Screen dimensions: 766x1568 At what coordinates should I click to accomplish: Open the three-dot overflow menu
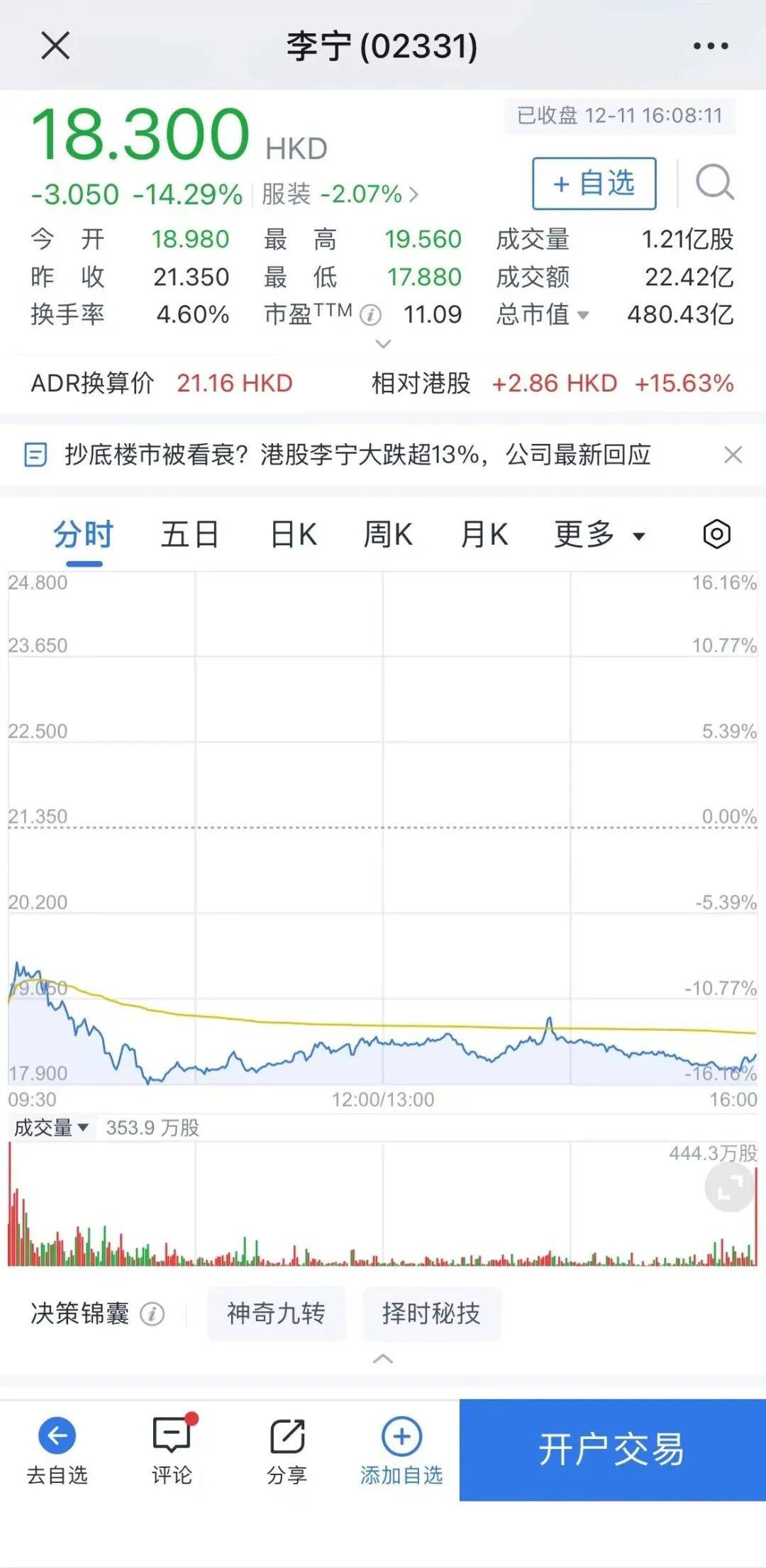tap(711, 46)
